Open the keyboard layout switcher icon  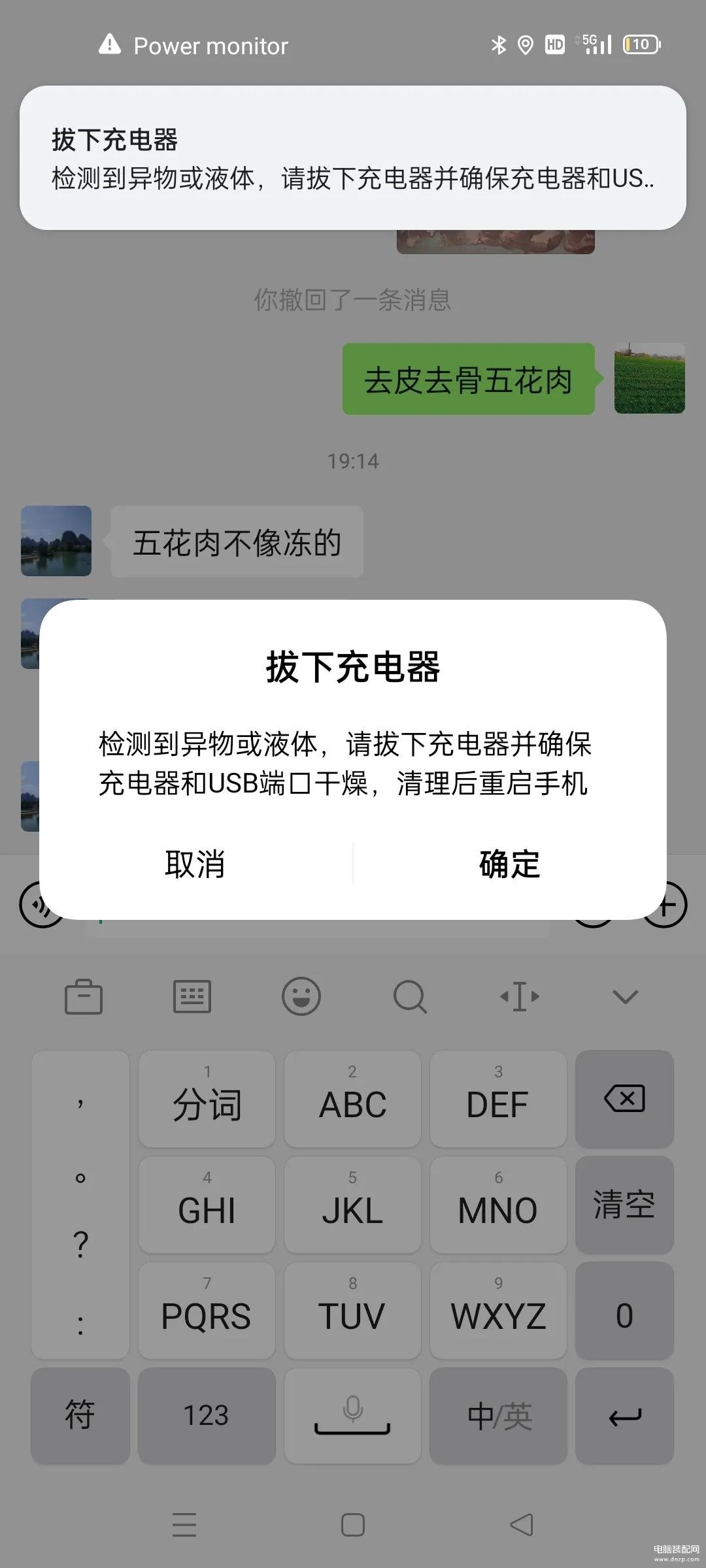(x=192, y=996)
